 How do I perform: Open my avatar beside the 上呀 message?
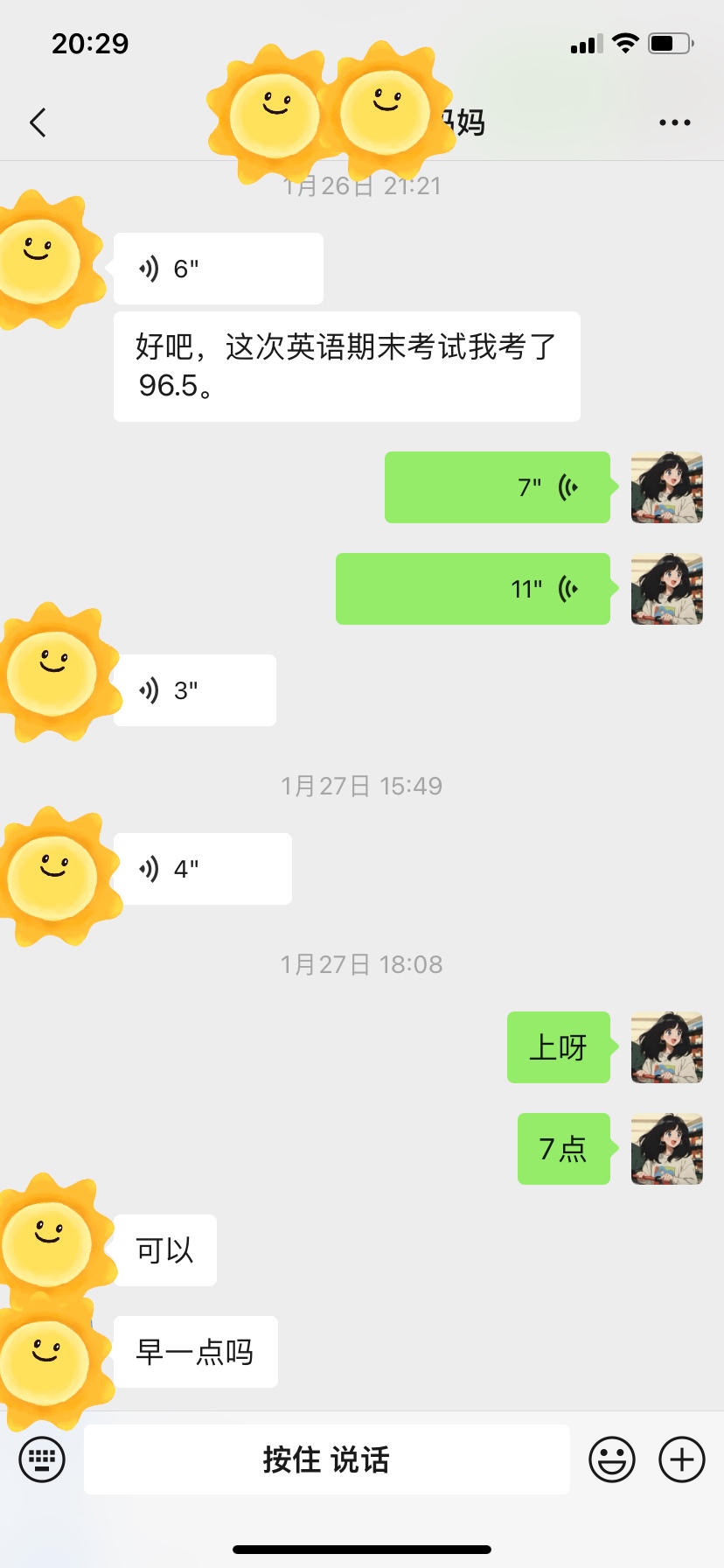(x=666, y=1047)
